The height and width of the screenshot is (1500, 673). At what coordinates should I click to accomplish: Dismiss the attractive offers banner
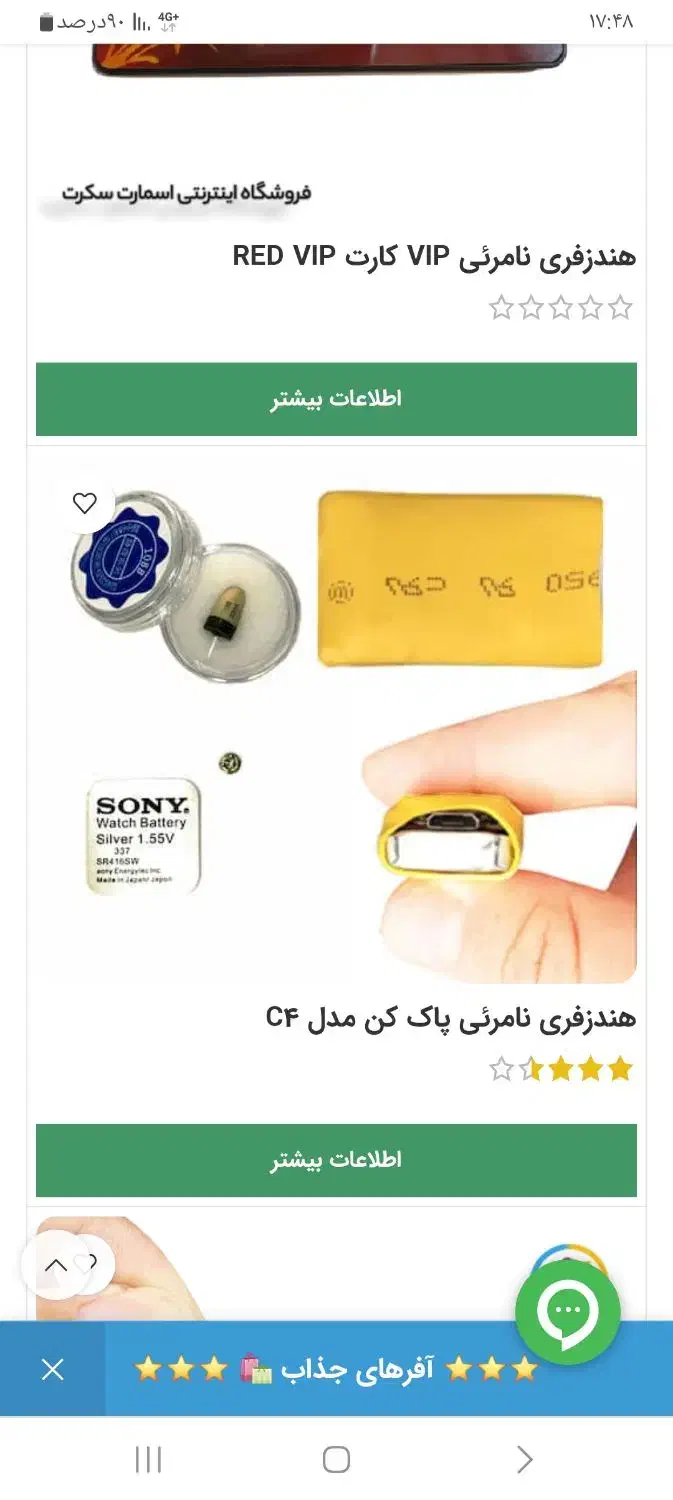[x=52, y=1369]
